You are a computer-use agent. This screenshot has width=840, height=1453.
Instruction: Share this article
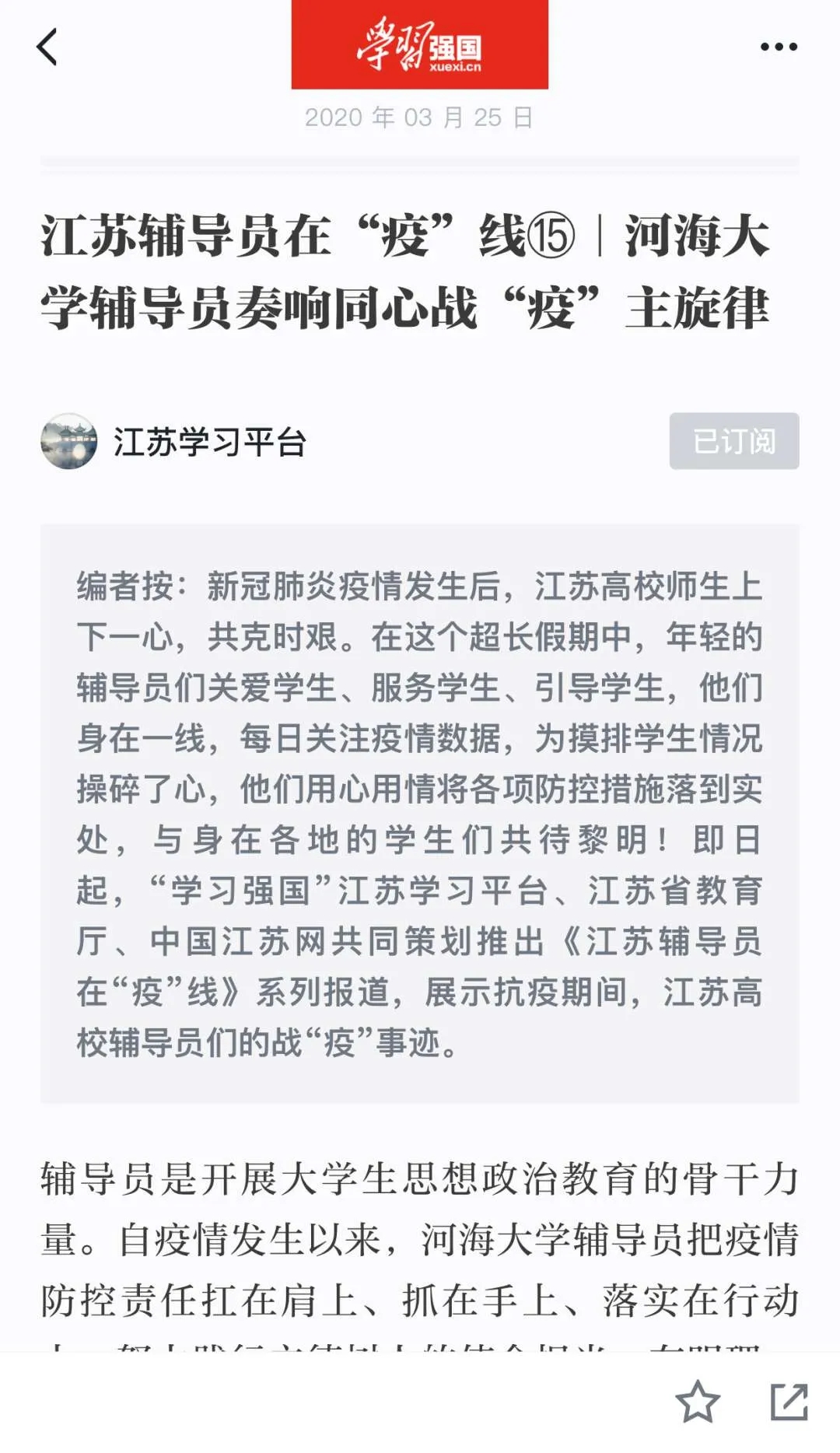click(789, 1402)
